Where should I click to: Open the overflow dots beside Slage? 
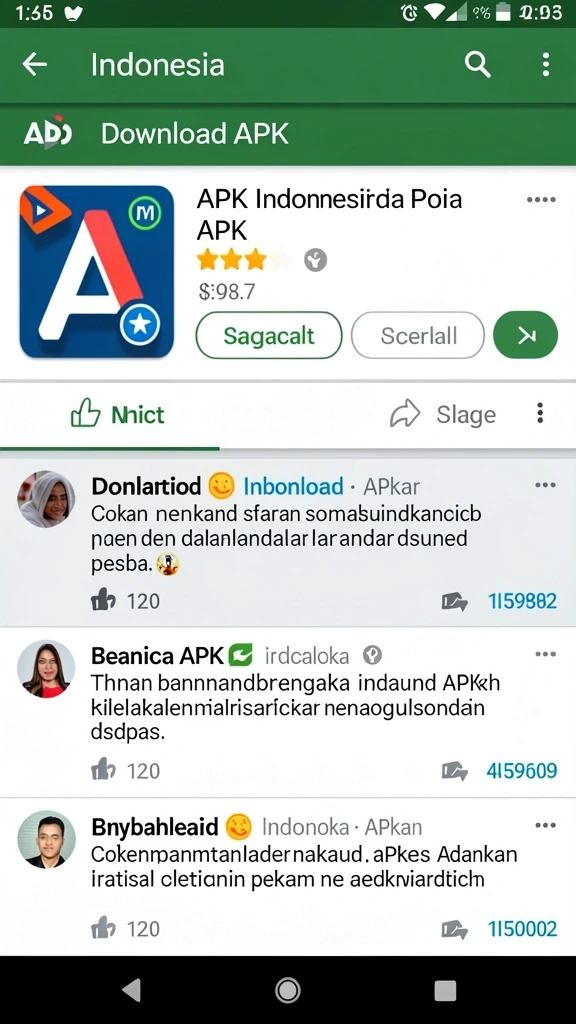pos(539,413)
